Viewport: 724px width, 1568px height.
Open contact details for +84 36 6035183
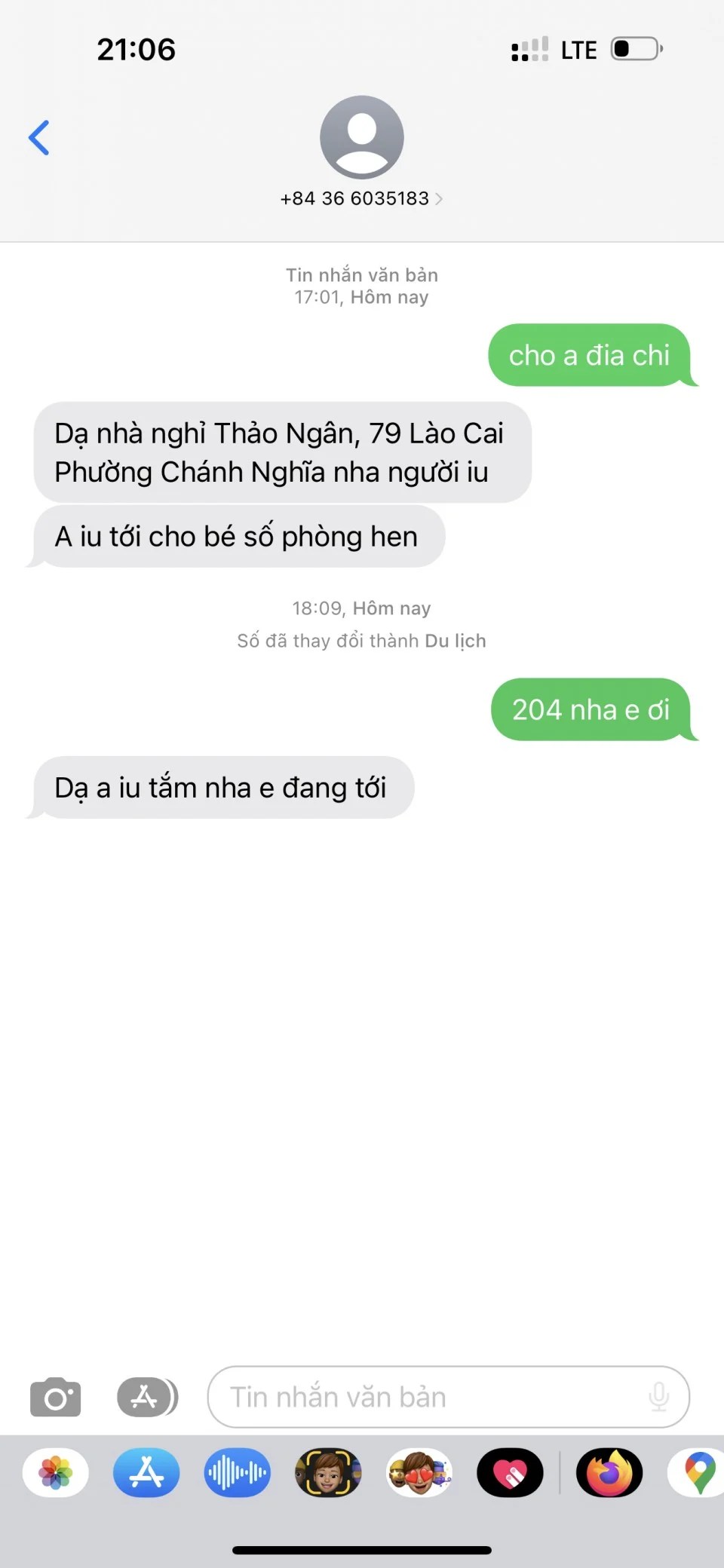point(361,198)
